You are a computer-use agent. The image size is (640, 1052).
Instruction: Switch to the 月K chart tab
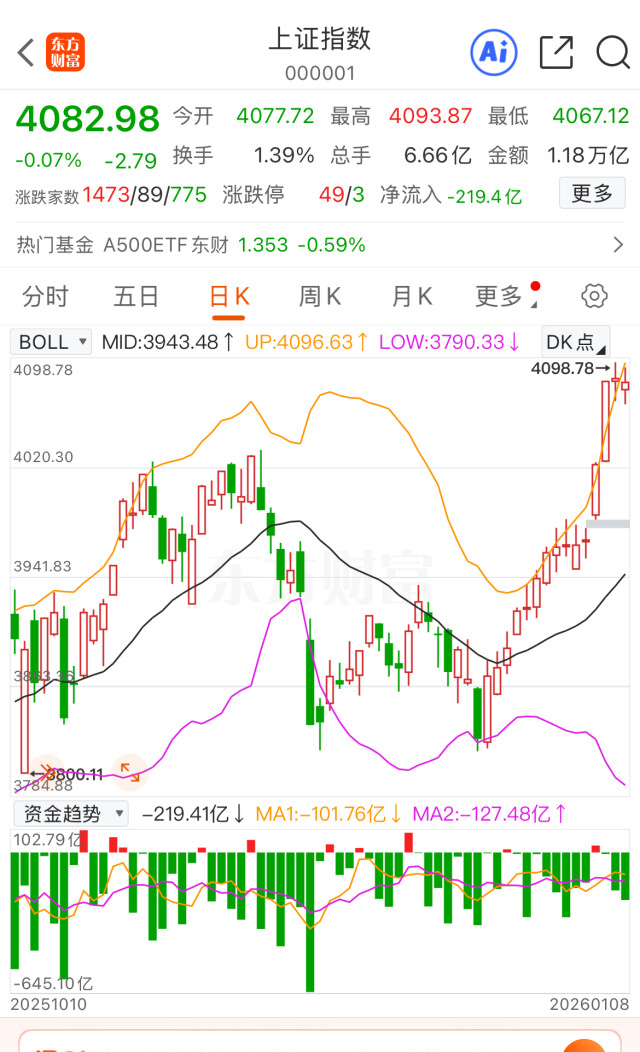point(411,296)
